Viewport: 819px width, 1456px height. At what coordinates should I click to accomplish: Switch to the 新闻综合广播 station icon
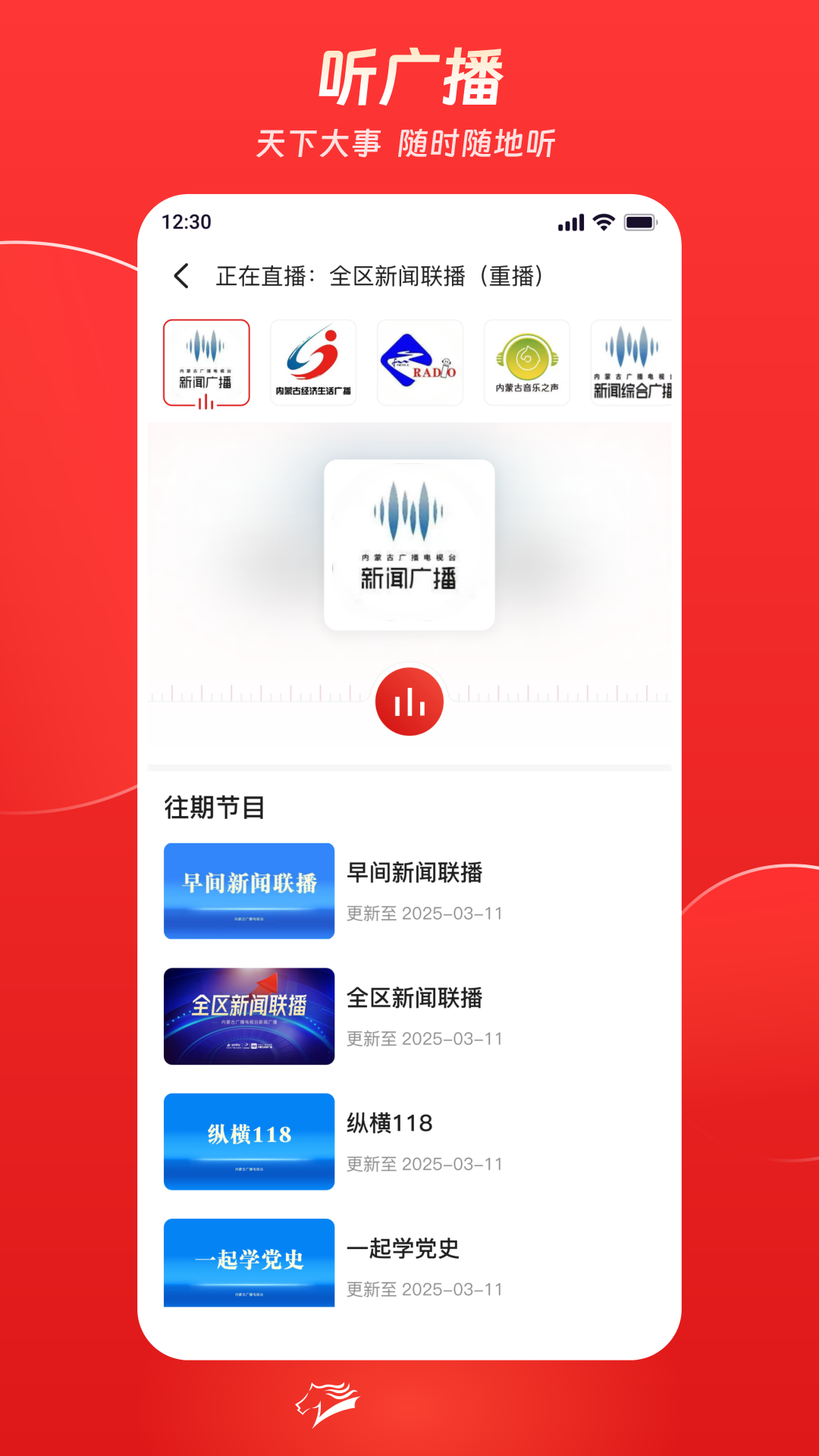tap(632, 363)
